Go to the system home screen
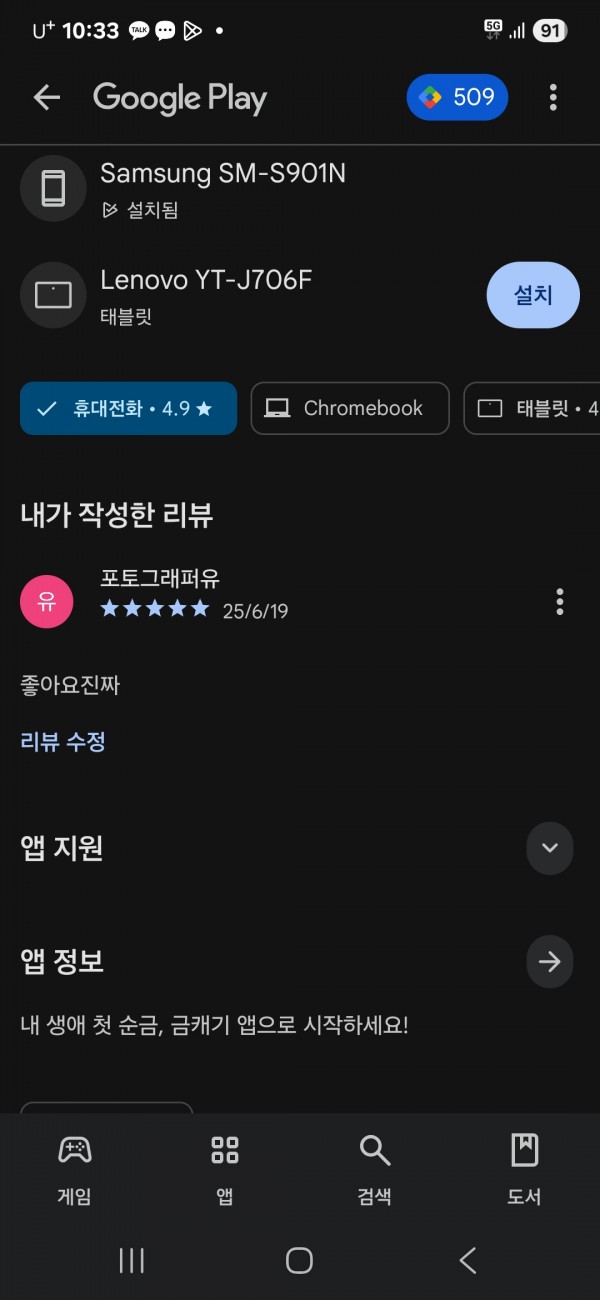600x1300 pixels. pyautogui.click(x=299, y=1260)
